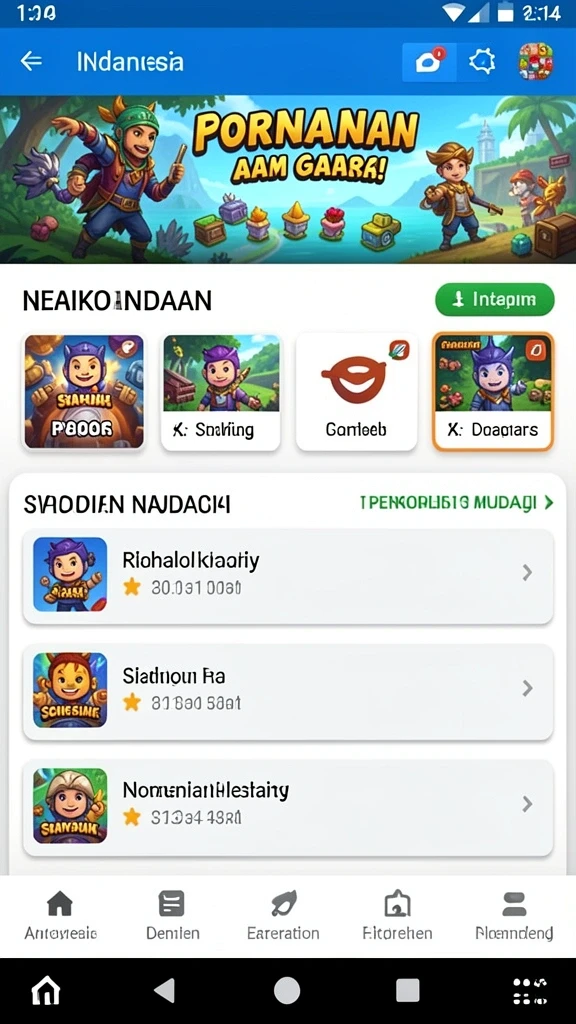Tap the green Intapim button

(x=494, y=300)
